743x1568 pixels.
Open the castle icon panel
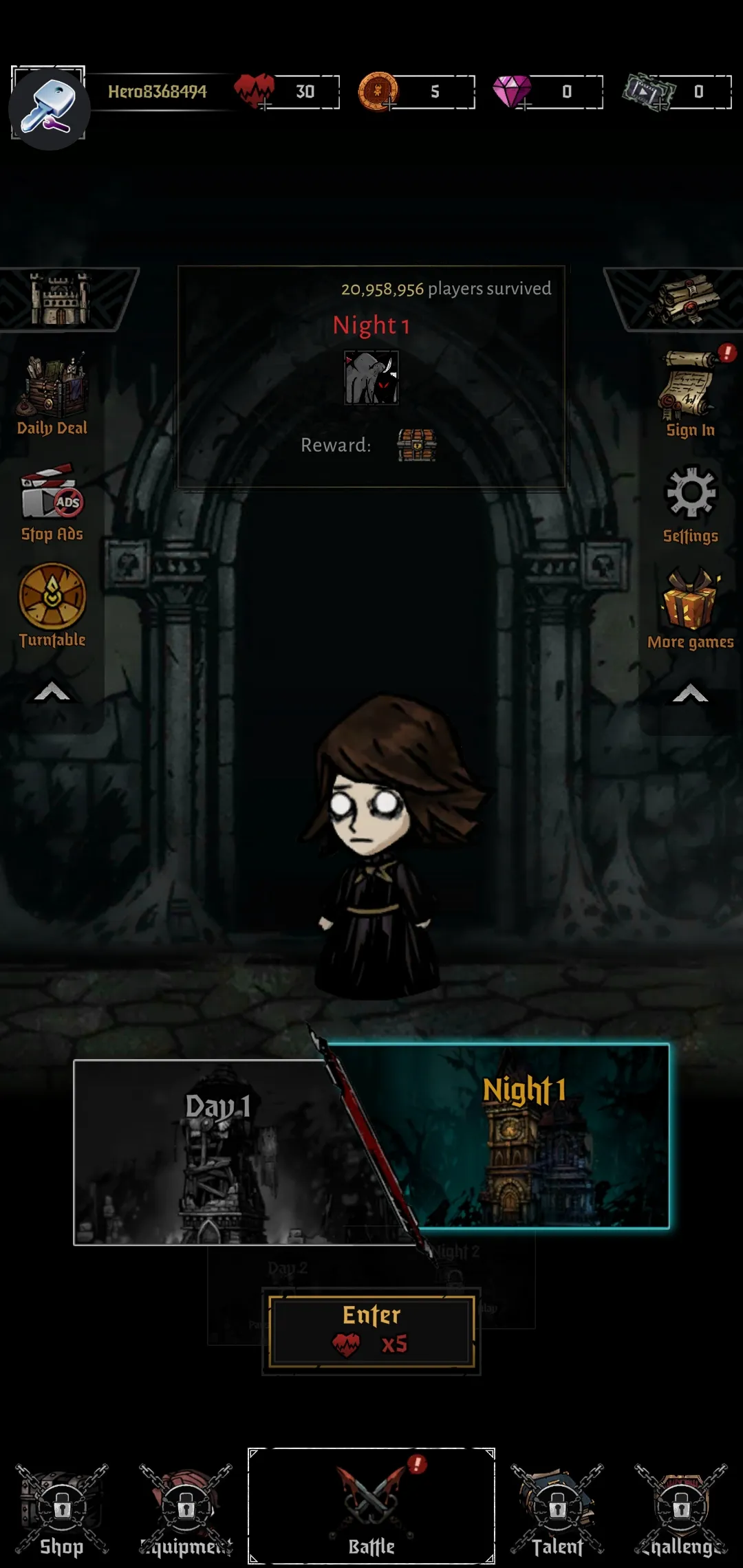tap(61, 298)
